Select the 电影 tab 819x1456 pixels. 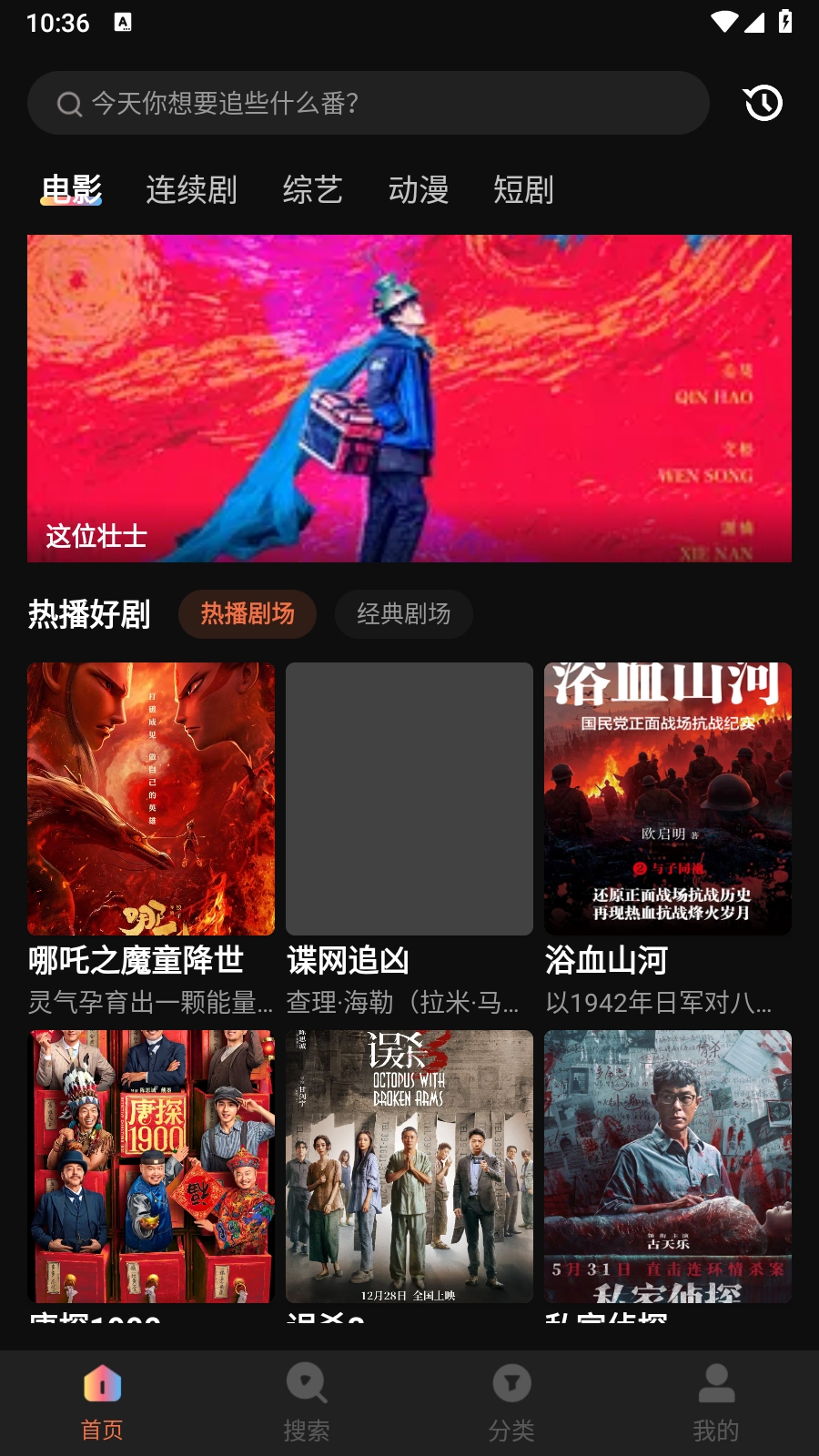(x=69, y=189)
